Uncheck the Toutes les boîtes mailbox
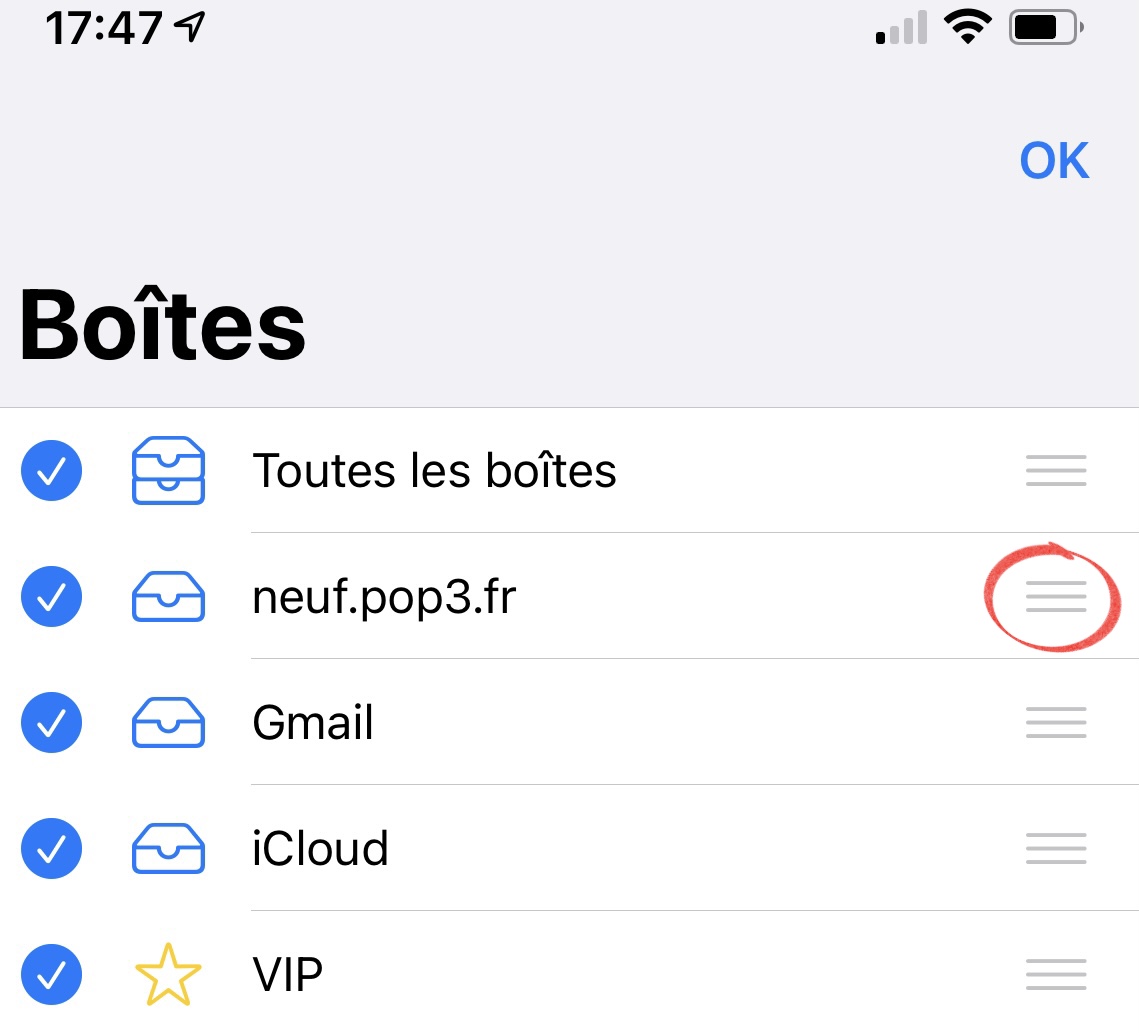 (51, 470)
